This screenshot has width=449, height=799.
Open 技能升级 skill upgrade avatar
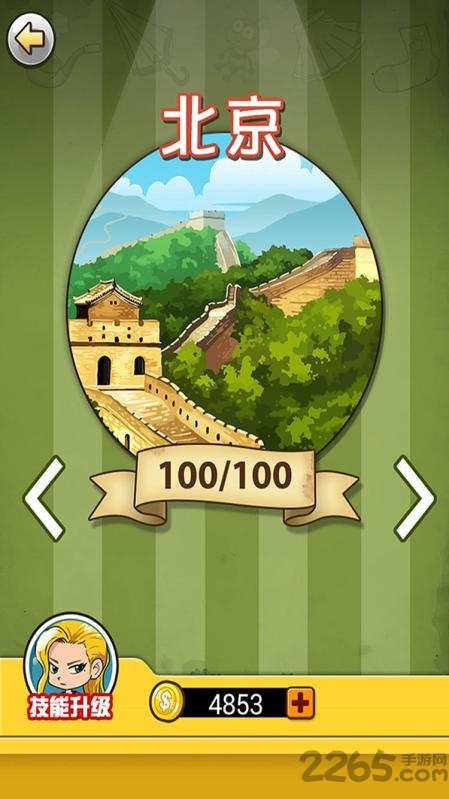click(x=70, y=667)
